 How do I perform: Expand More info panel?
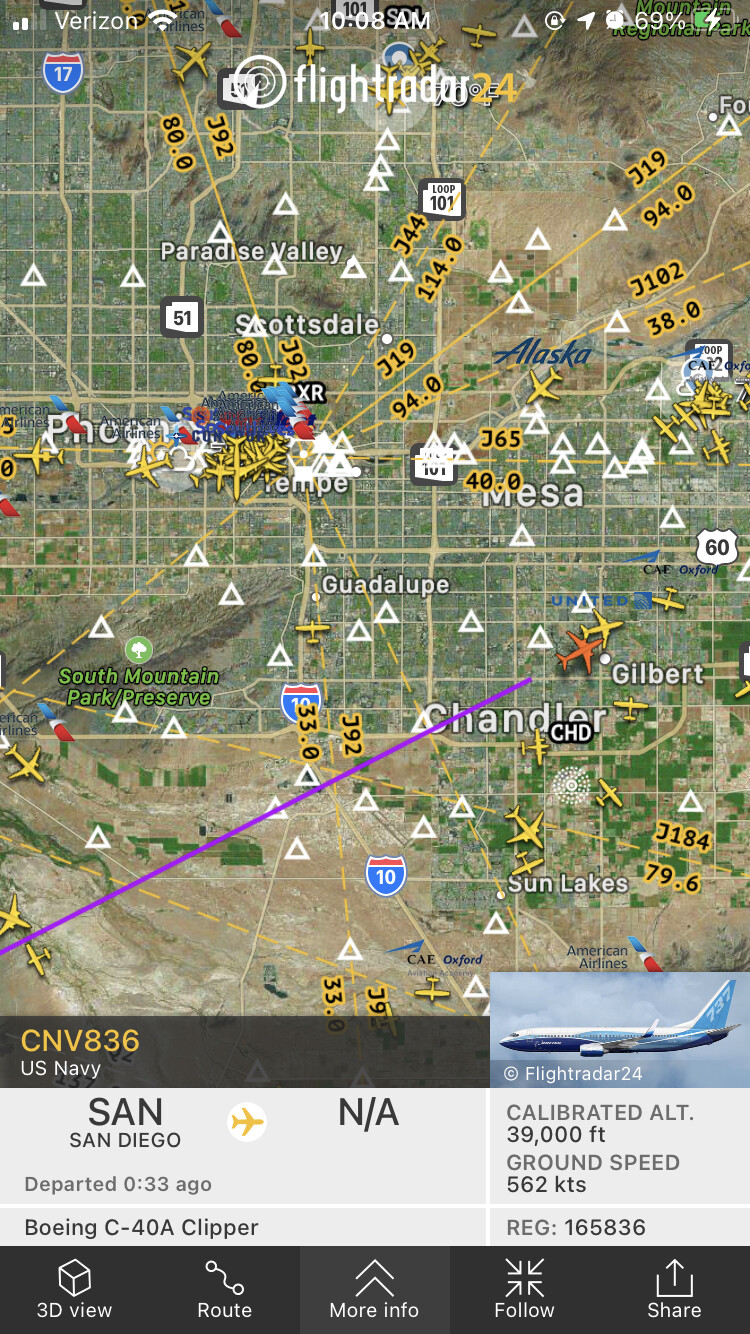coord(374,1289)
